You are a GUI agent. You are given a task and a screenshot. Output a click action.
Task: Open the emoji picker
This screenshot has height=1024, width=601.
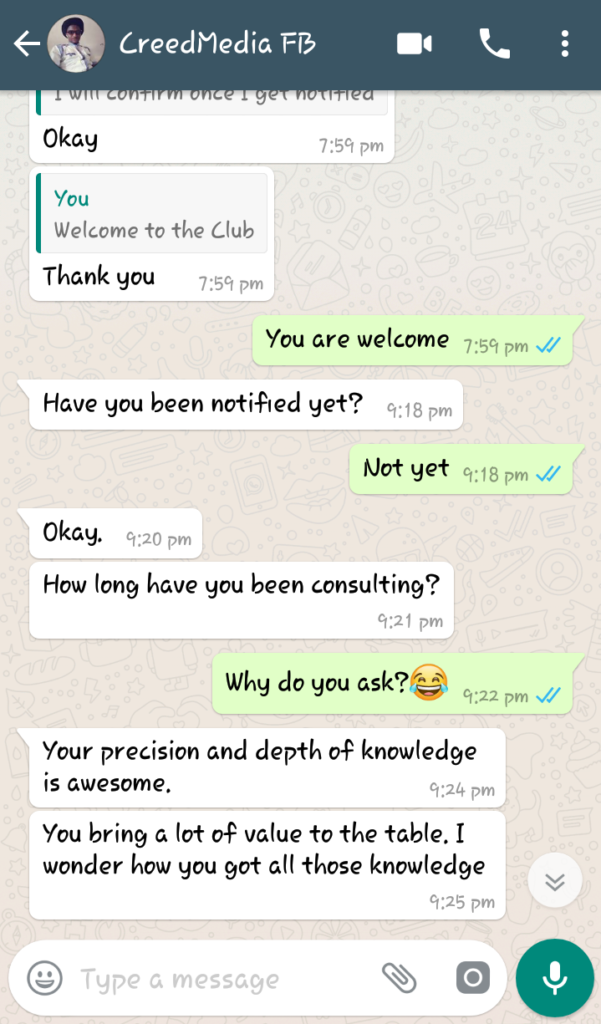tap(44, 978)
